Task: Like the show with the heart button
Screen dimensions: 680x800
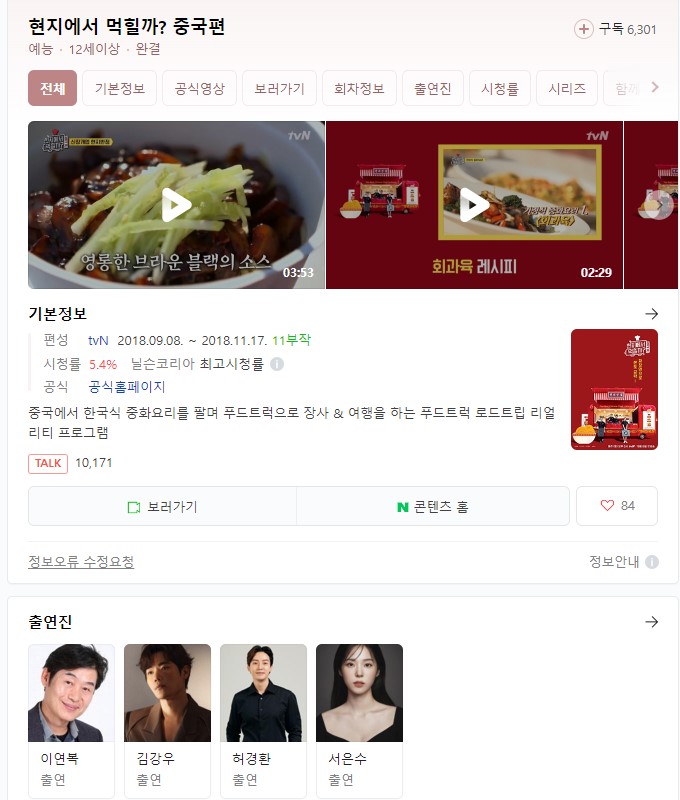Action: click(x=617, y=506)
